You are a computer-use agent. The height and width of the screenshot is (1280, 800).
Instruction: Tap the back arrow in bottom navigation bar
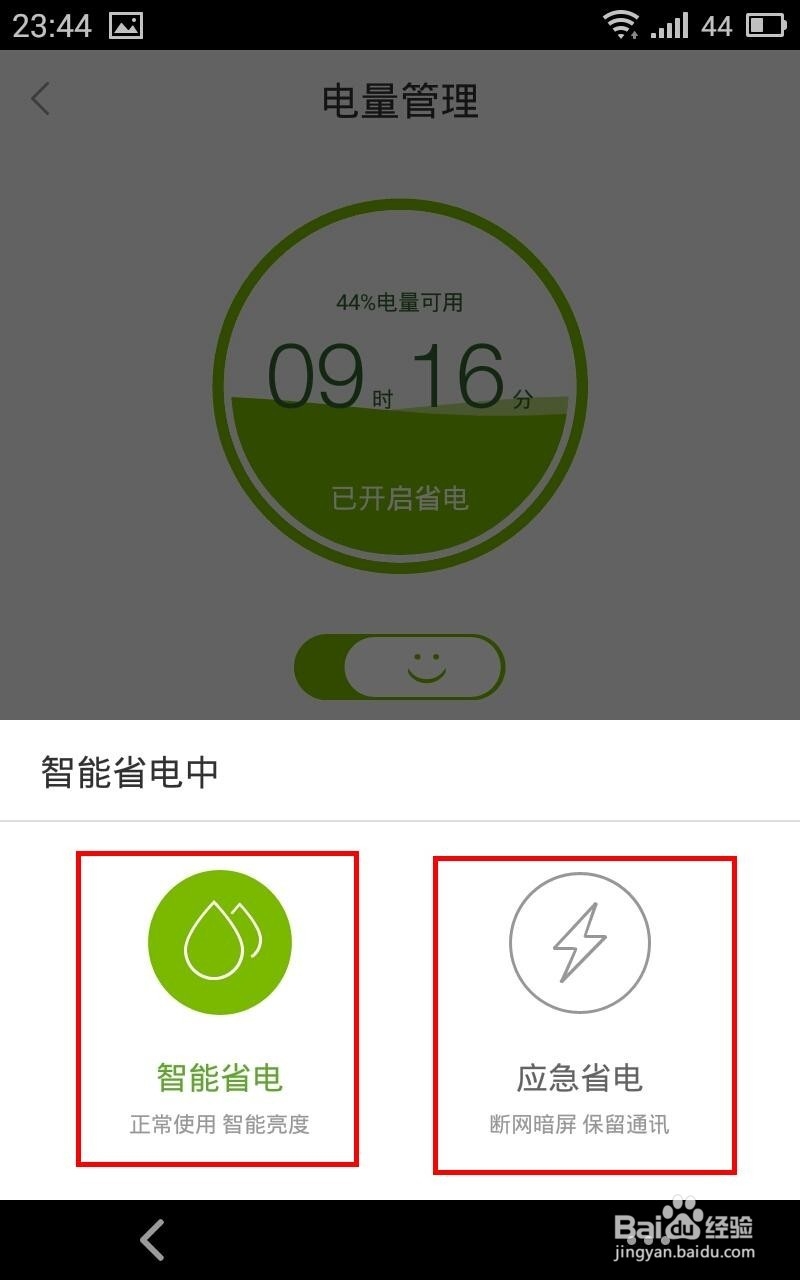[152, 1239]
